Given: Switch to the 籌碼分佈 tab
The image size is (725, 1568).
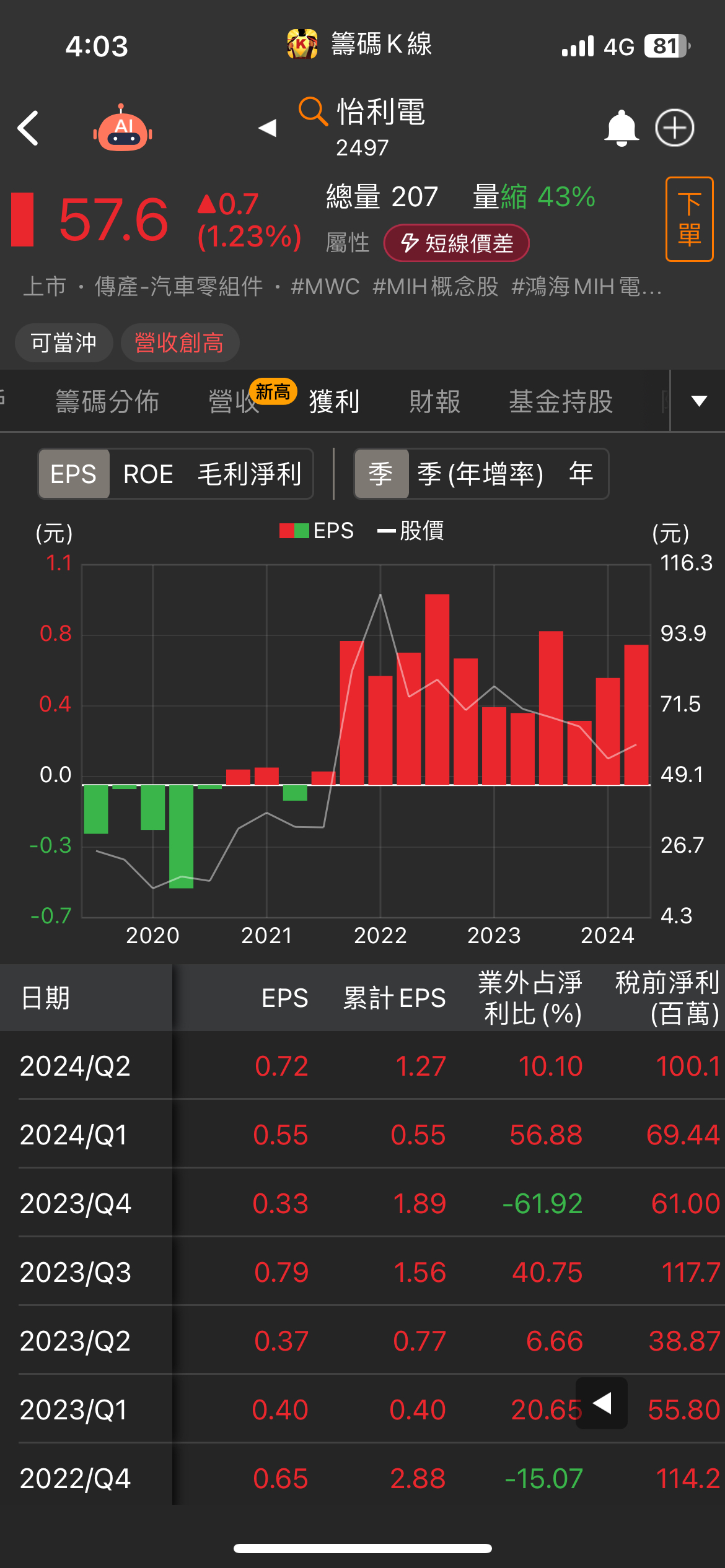Looking at the screenshot, I should point(107,401).
